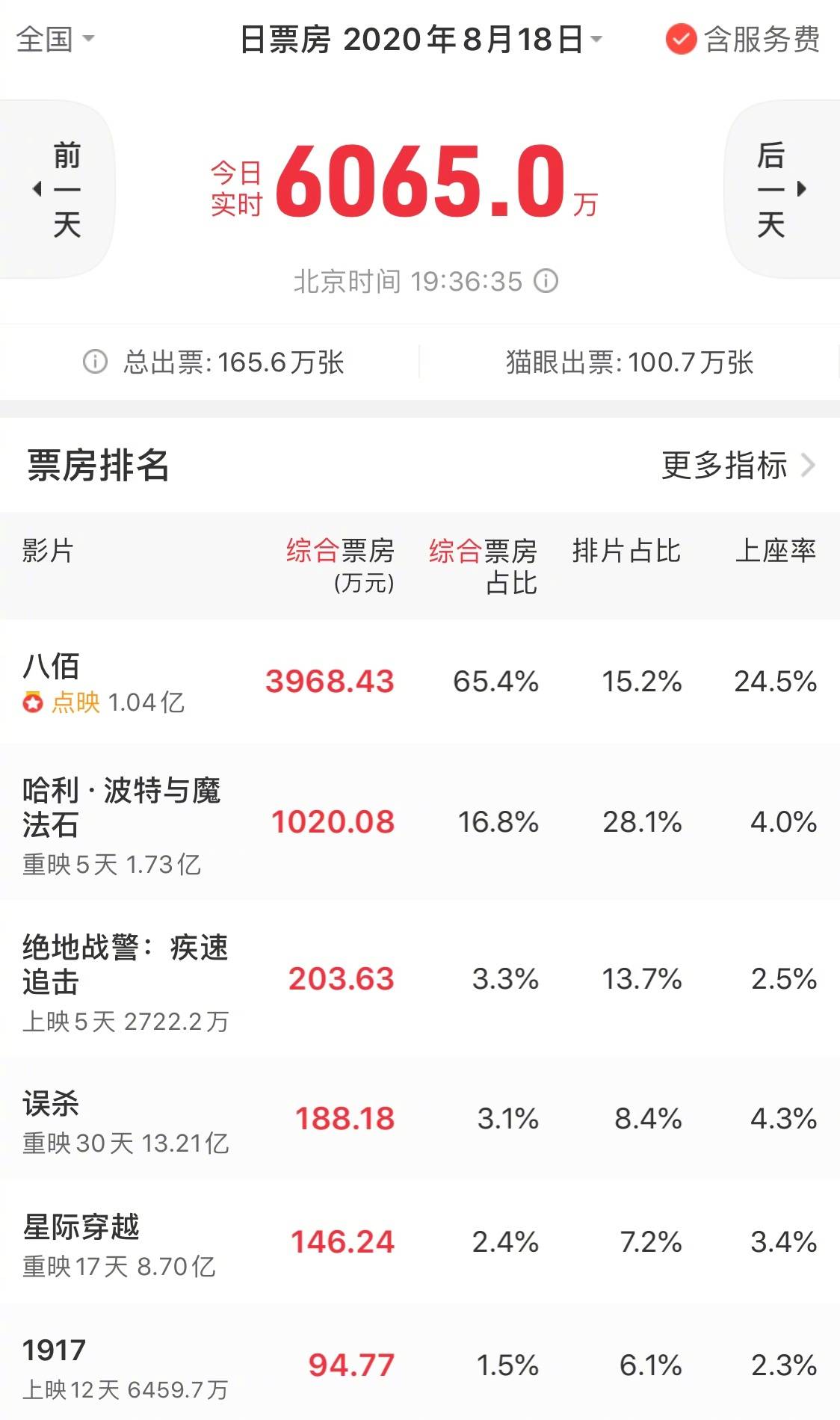Tap the info icon beside 总出票
This screenshot has width=840, height=1420.
95,362
